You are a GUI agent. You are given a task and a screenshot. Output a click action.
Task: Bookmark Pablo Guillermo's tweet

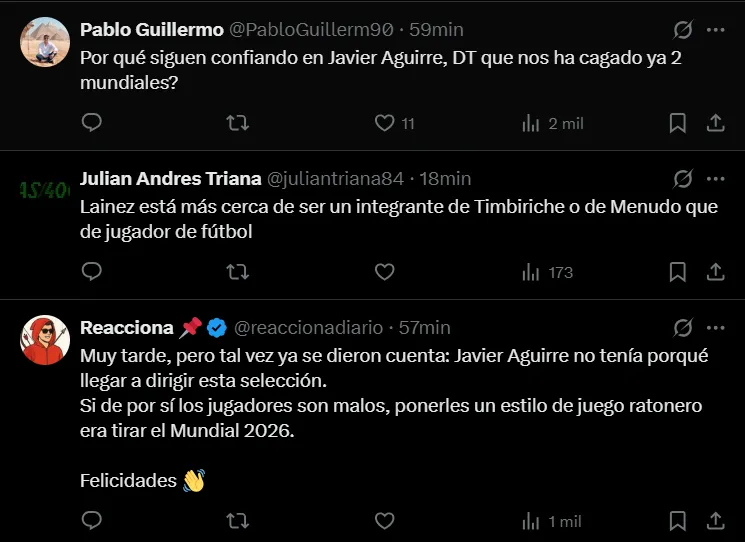pos(677,123)
